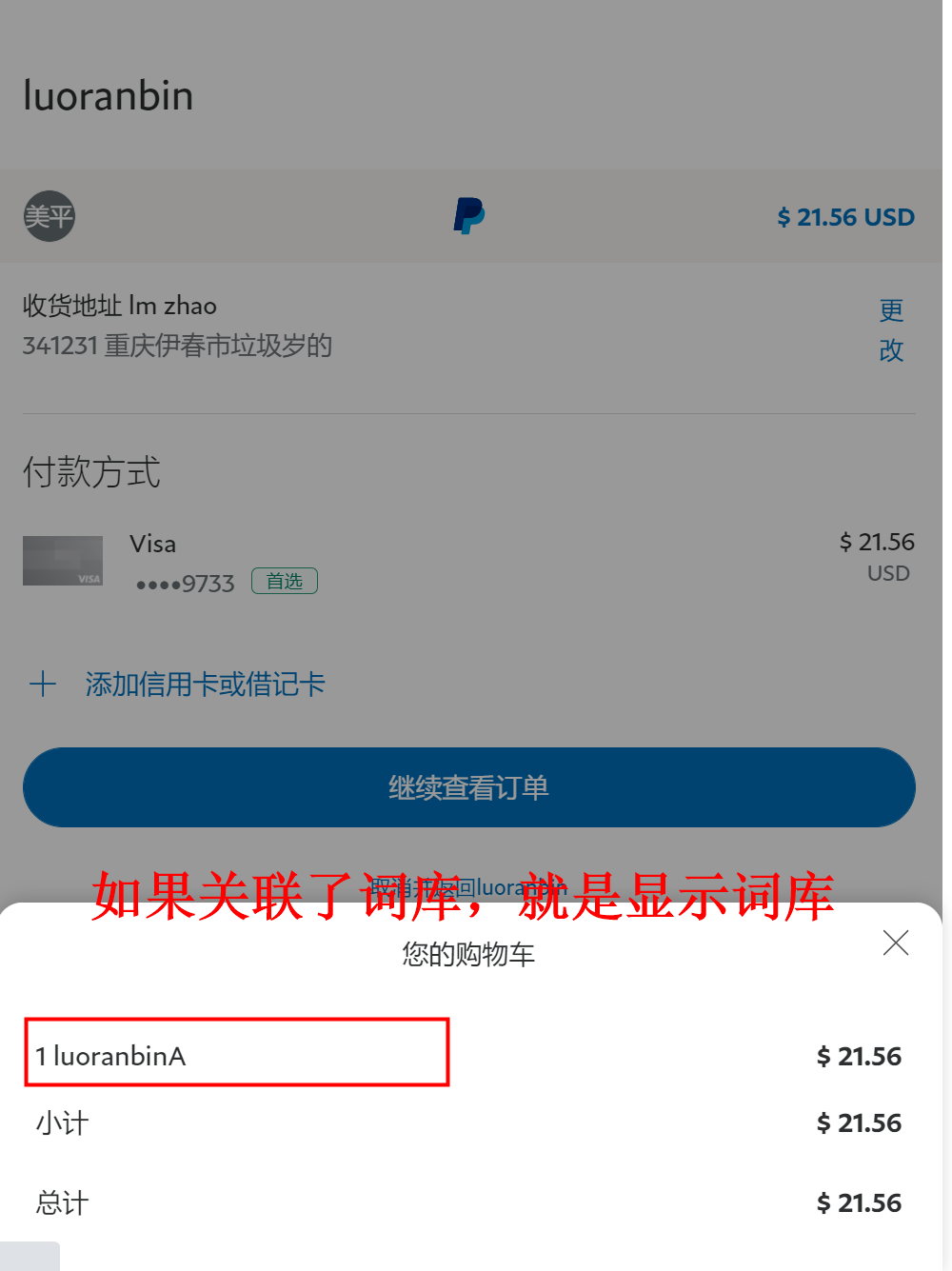Open the $ 21.56 USD cart total
This screenshot has height=1271, width=952.
tap(844, 217)
